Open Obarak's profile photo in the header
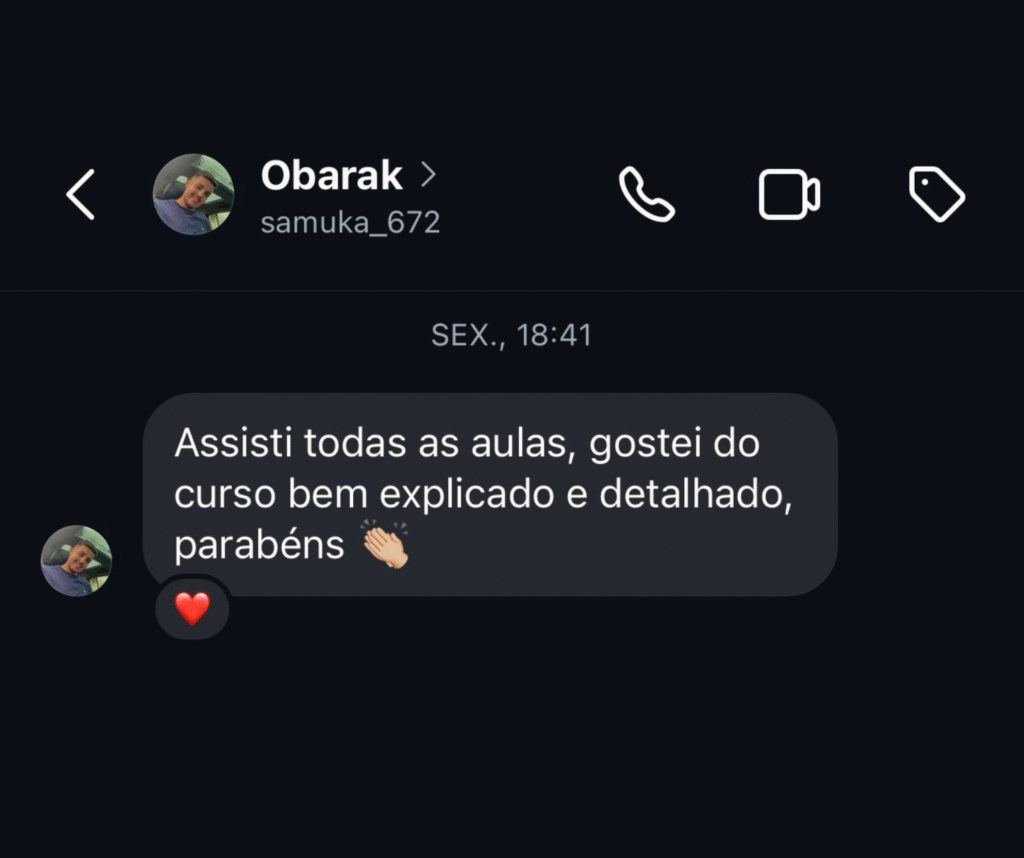This screenshot has height=858, width=1024. [x=193, y=194]
